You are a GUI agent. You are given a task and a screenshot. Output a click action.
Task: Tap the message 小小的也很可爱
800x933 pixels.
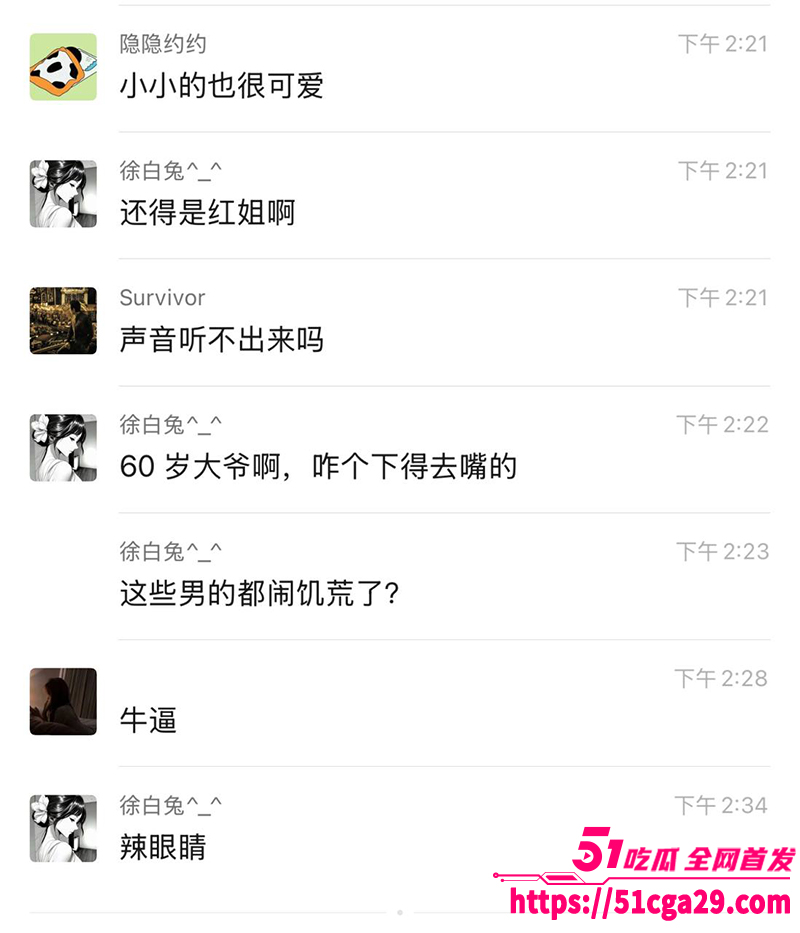click(223, 87)
